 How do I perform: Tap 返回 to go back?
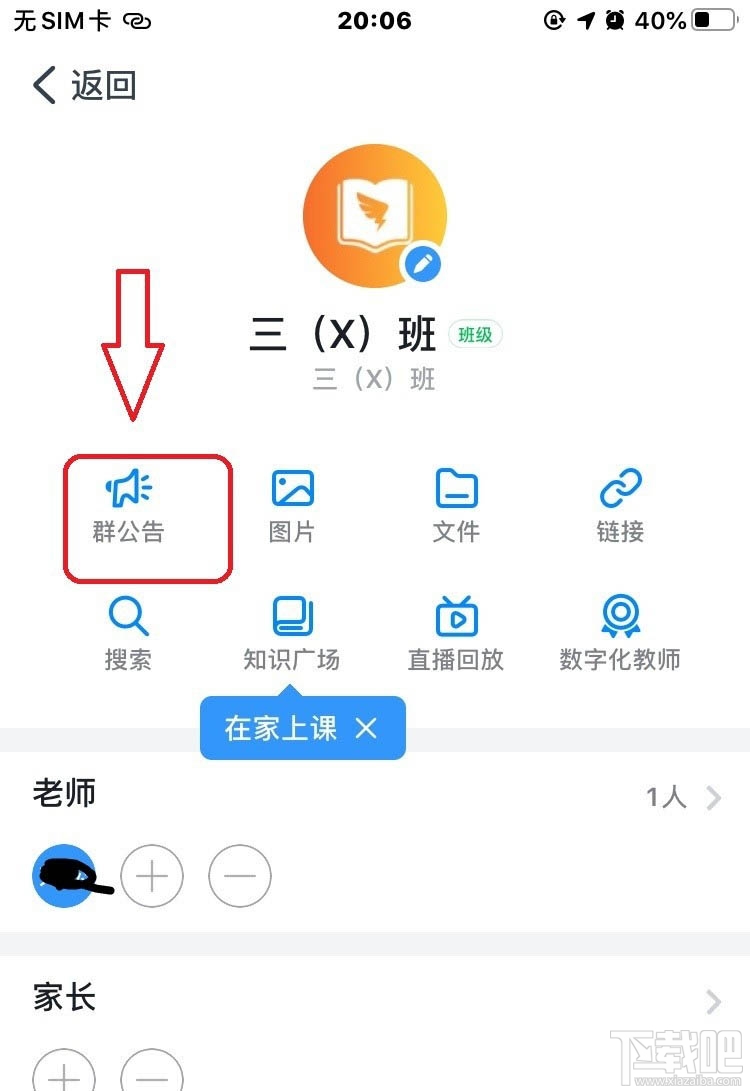tap(84, 86)
